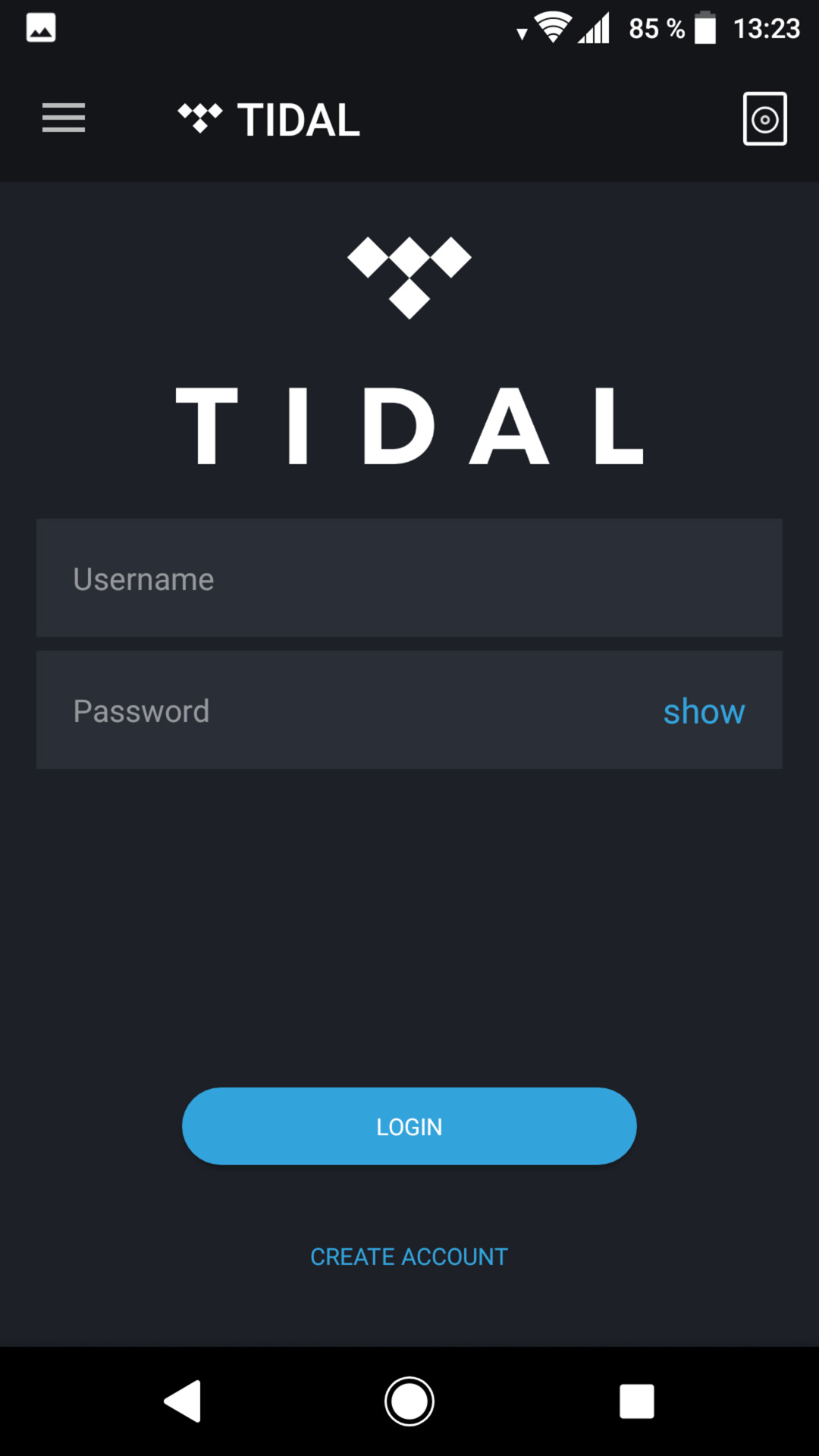Open the CREATE ACCOUNT link
Viewport: 819px width, 1456px height.
(409, 1257)
